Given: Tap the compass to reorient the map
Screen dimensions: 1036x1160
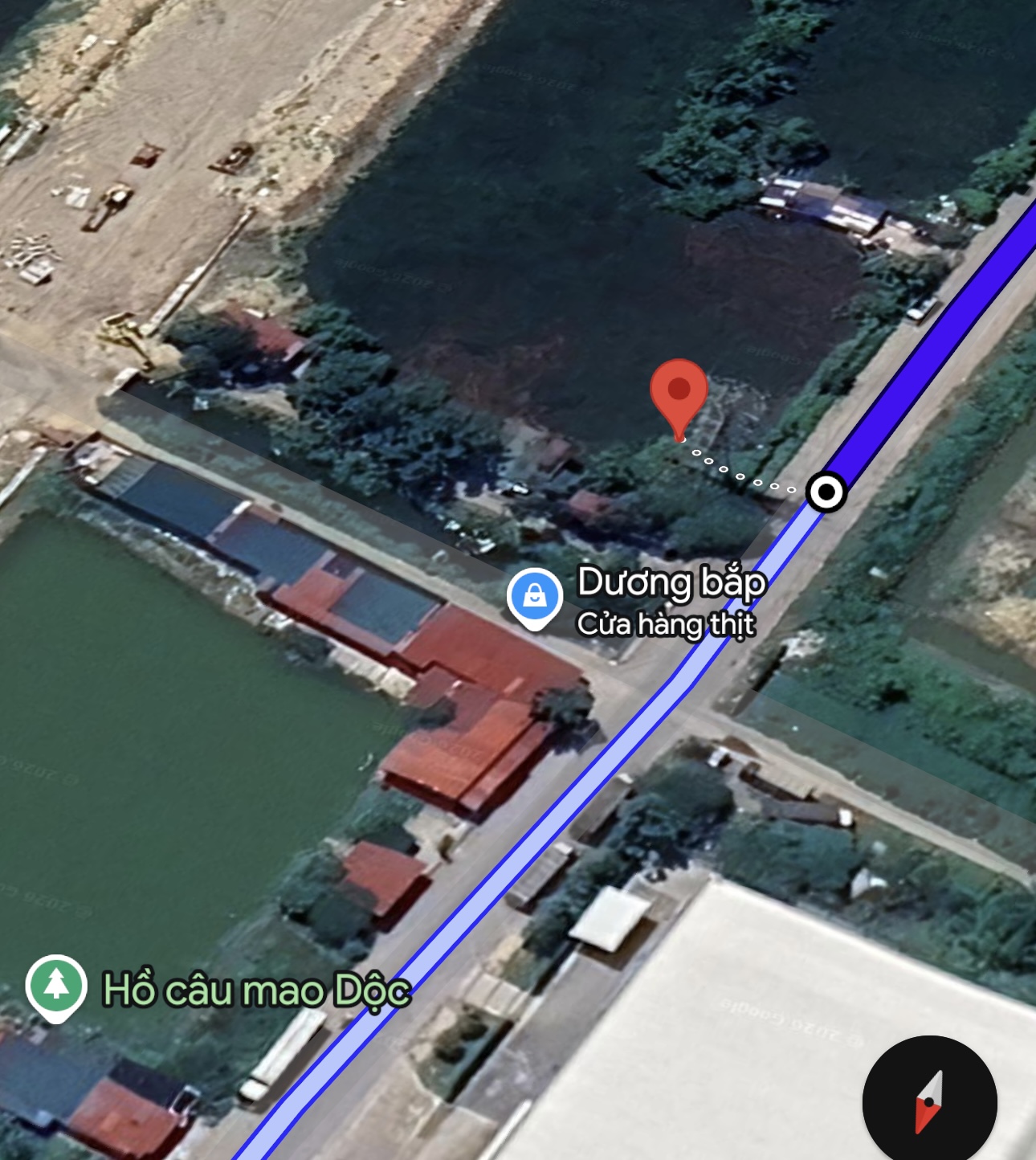Looking at the screenshot, I should (929, 1101).
